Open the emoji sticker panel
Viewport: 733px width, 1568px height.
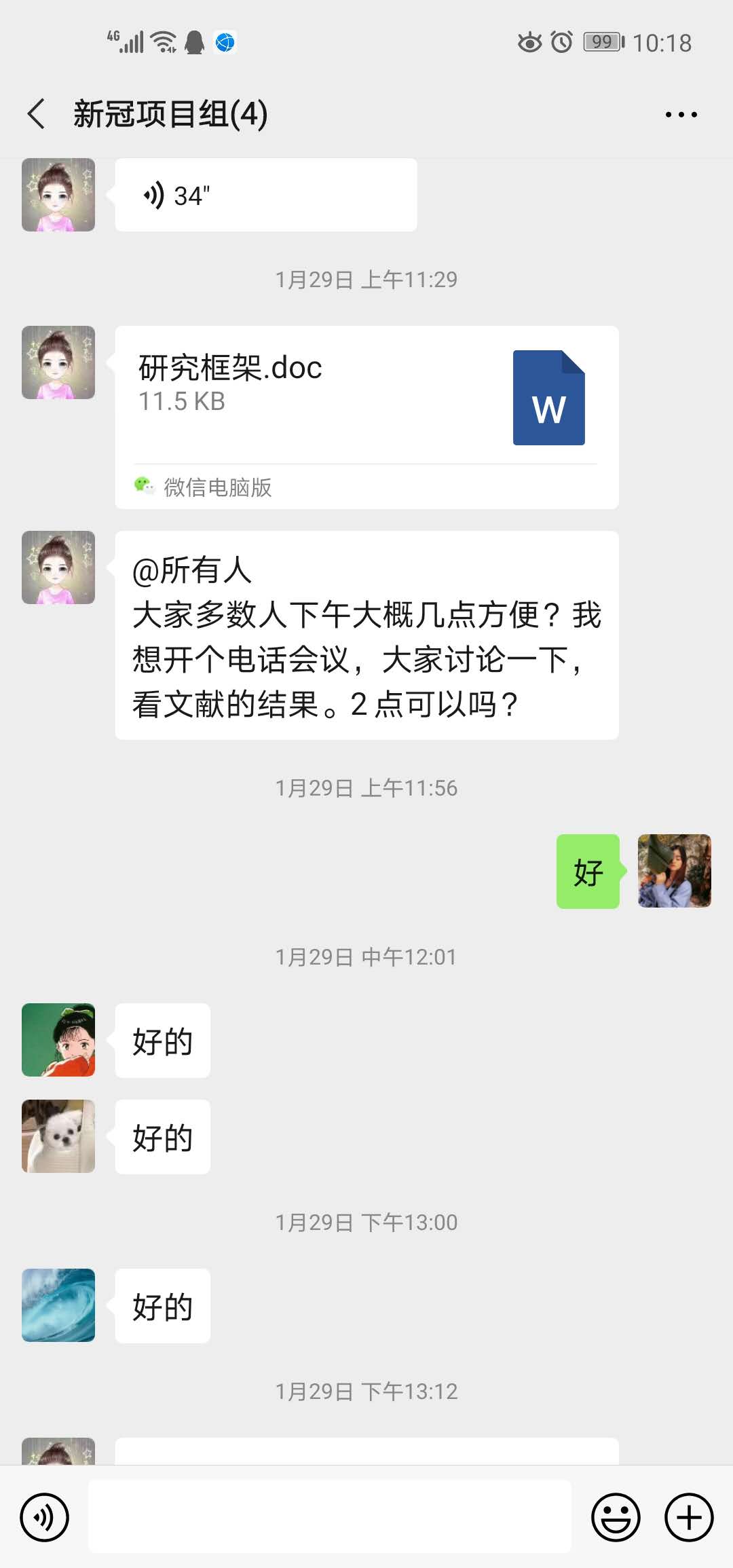(616, 1517)
